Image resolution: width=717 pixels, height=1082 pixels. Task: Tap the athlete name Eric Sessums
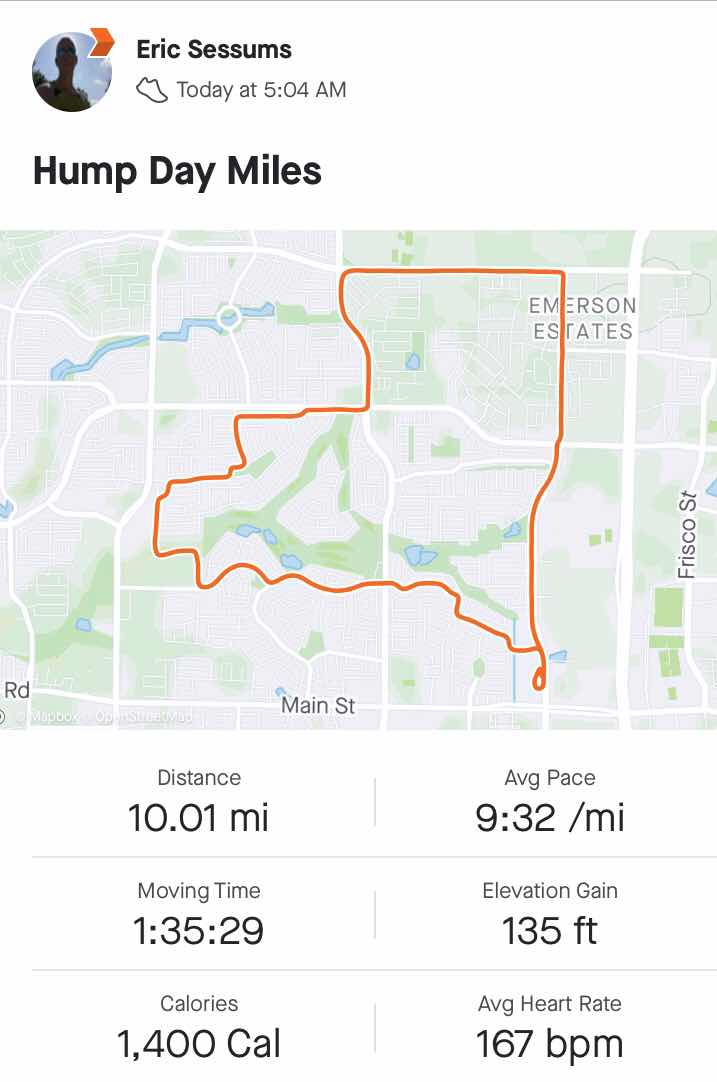[x=214, y=48]
